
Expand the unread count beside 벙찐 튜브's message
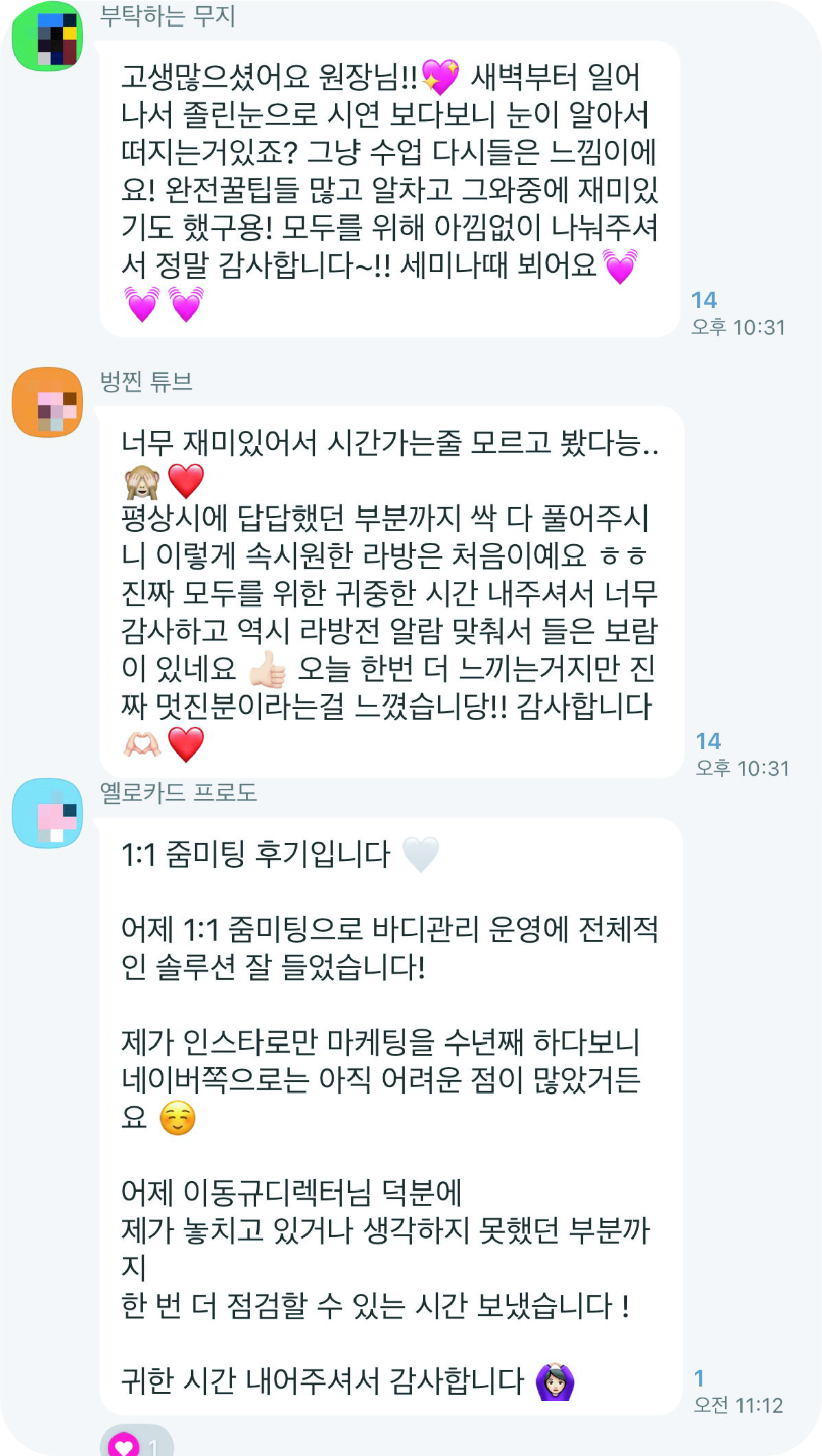coord(709,741)
